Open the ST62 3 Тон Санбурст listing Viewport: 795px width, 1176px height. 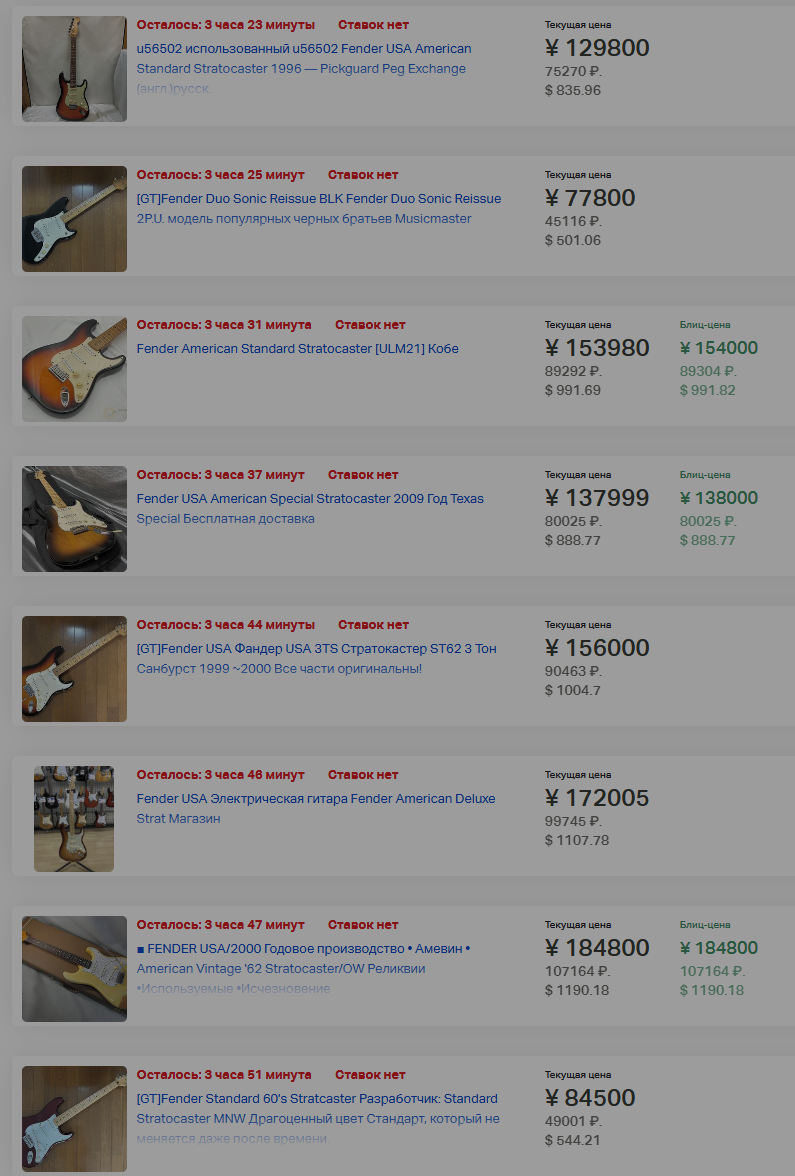point(316,658)
